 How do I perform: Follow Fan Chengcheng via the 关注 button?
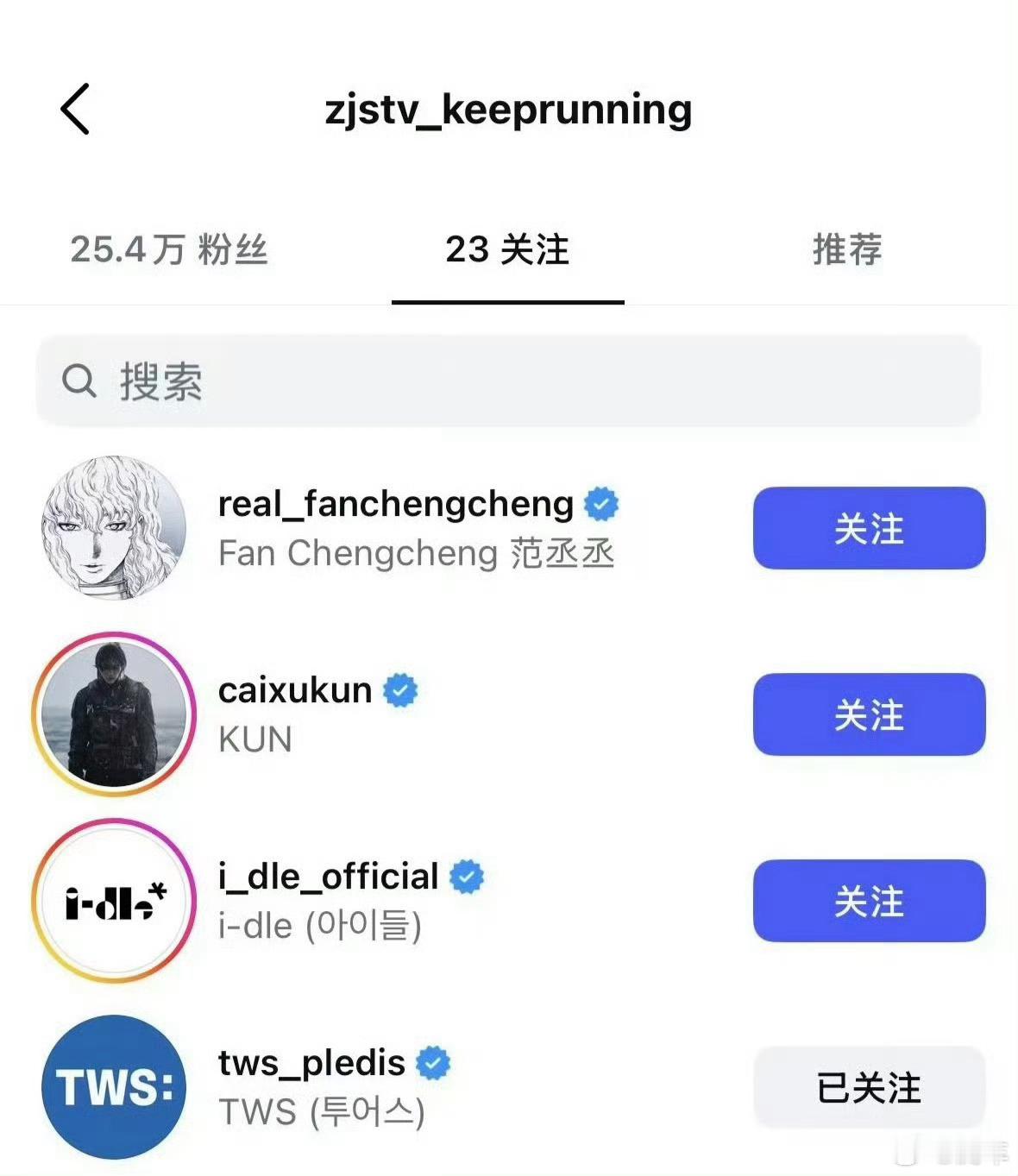(x=868, y=529)
